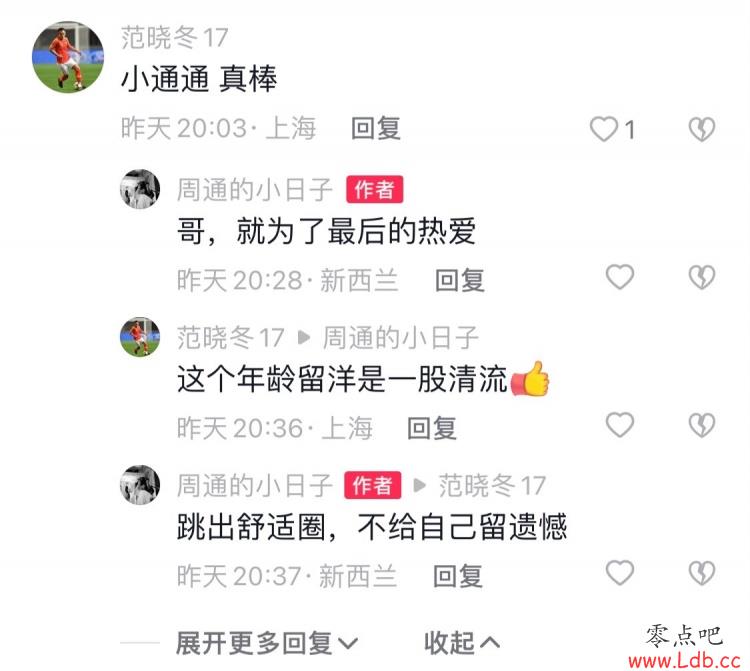Like 范晓冬17's comment 小通通 真棒
The height and width of the screenshot is (671, 750).
click(x=605, y=129)
